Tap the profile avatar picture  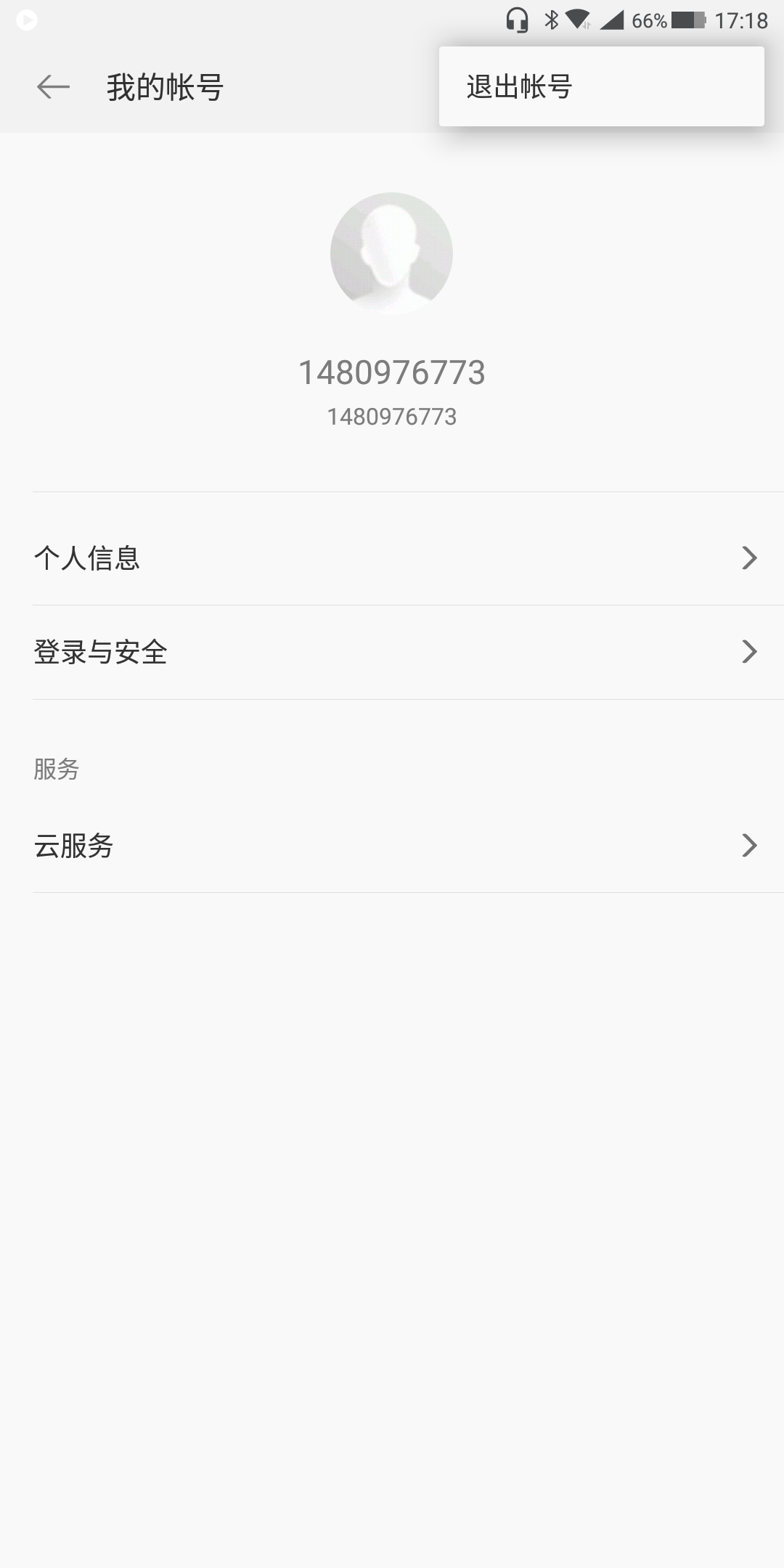(x=391, y=253)
